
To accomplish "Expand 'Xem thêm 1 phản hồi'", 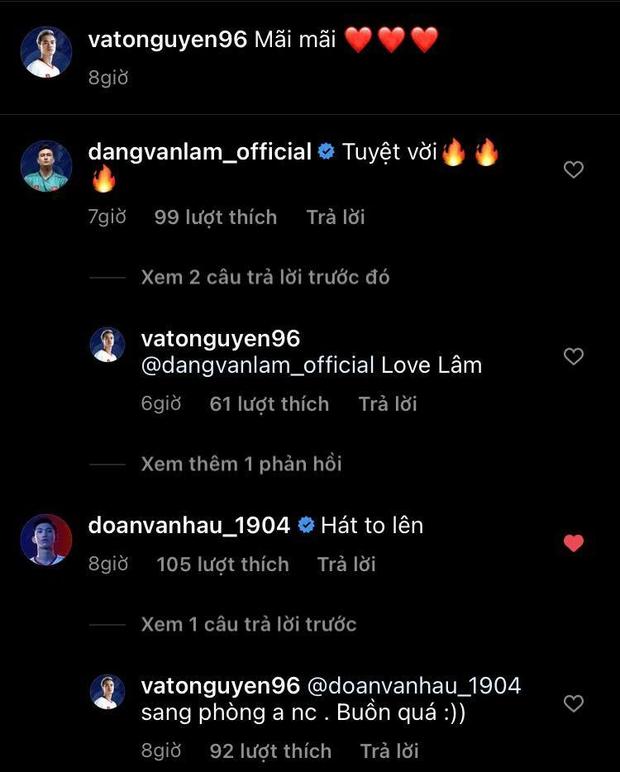I will click(x=241, y=464).
